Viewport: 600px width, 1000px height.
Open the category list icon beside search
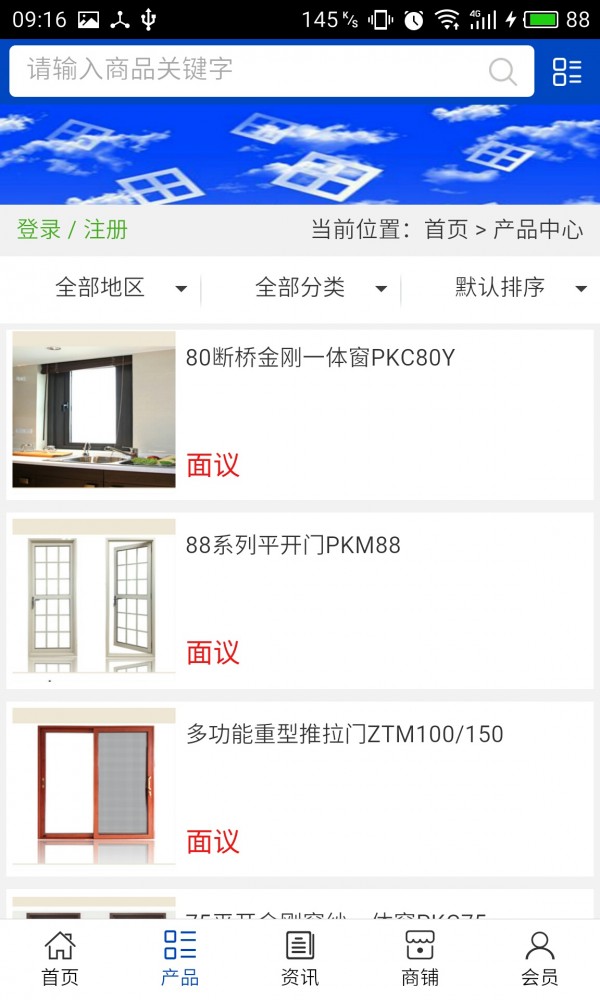[567, 71]
